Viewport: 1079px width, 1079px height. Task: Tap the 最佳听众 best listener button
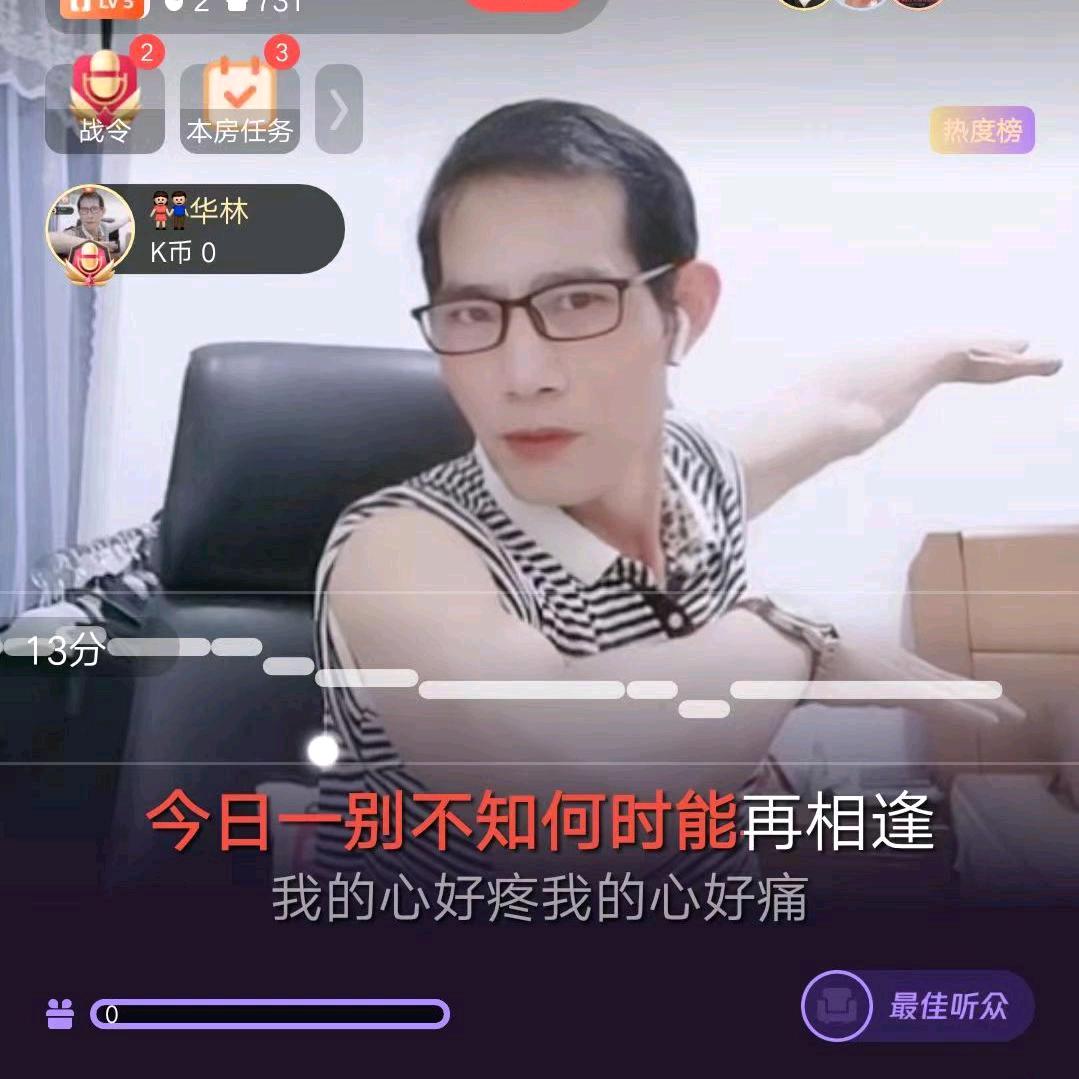[x=917, y=1005]
